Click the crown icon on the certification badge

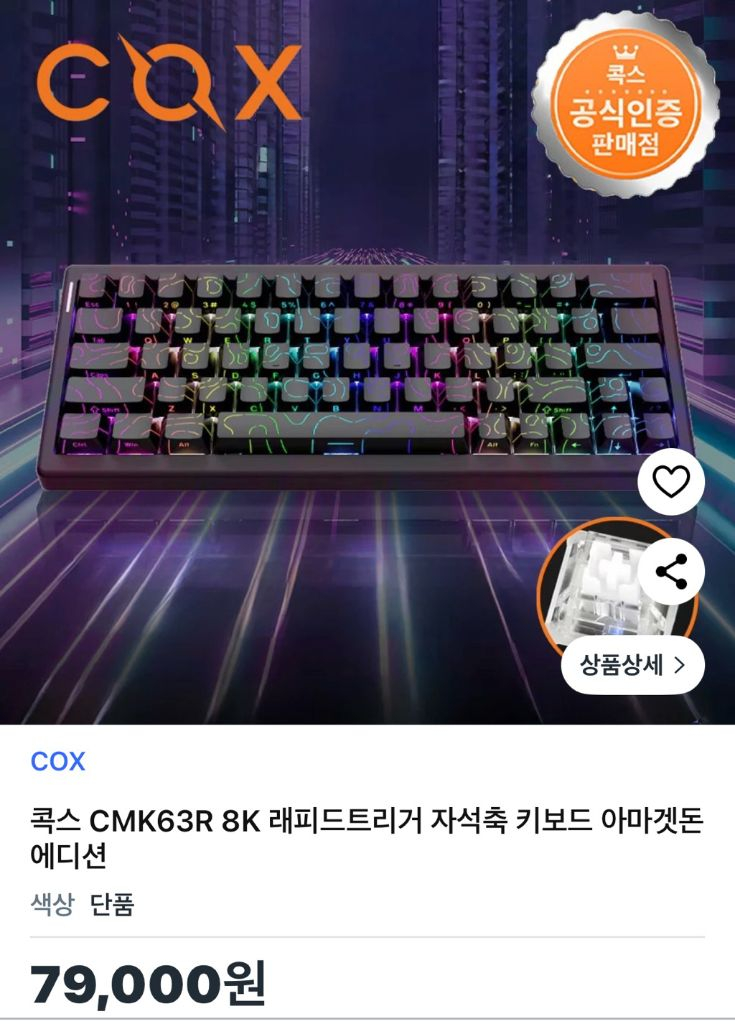point(627,53)
